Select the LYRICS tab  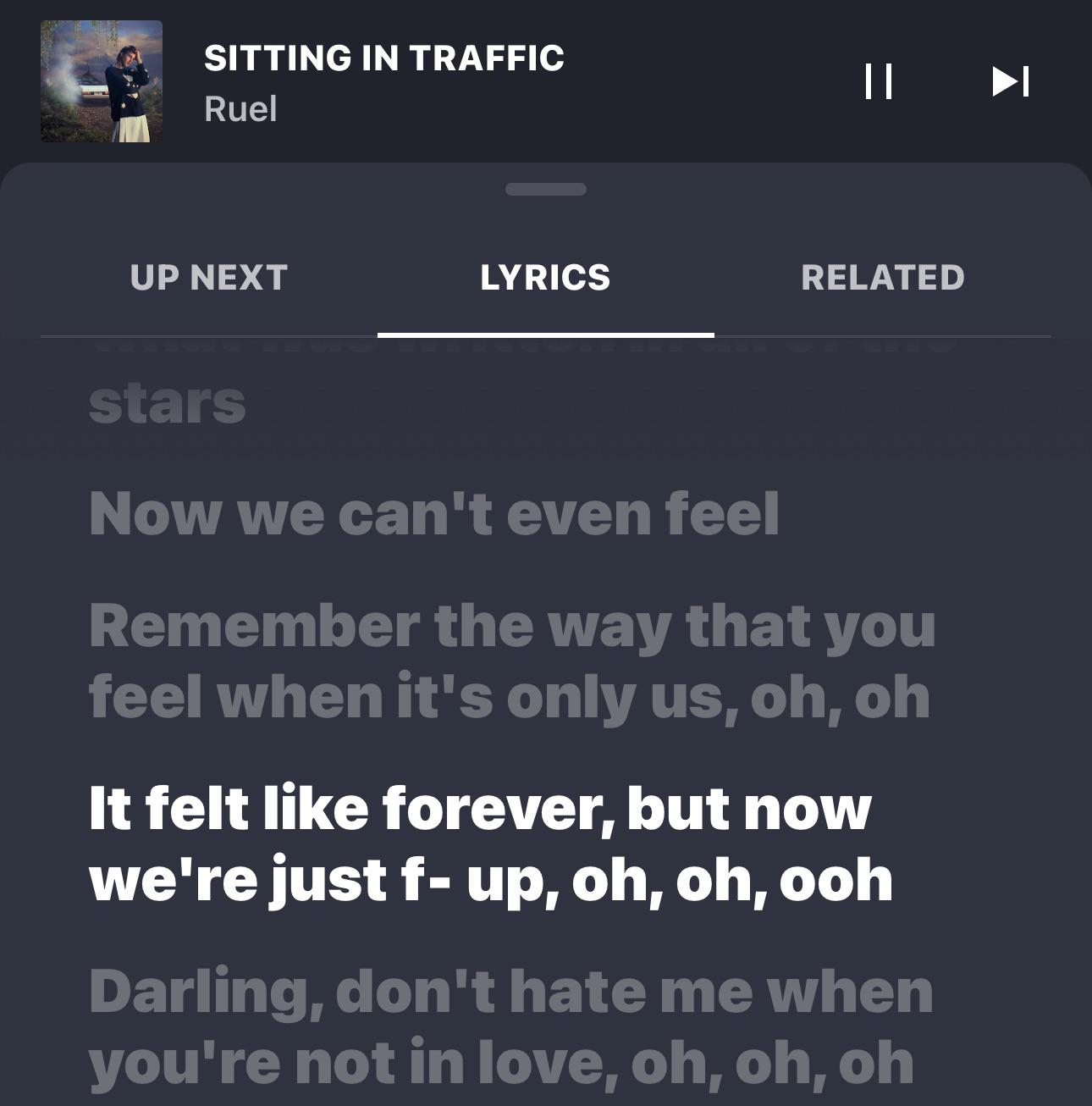pos(546,277)
